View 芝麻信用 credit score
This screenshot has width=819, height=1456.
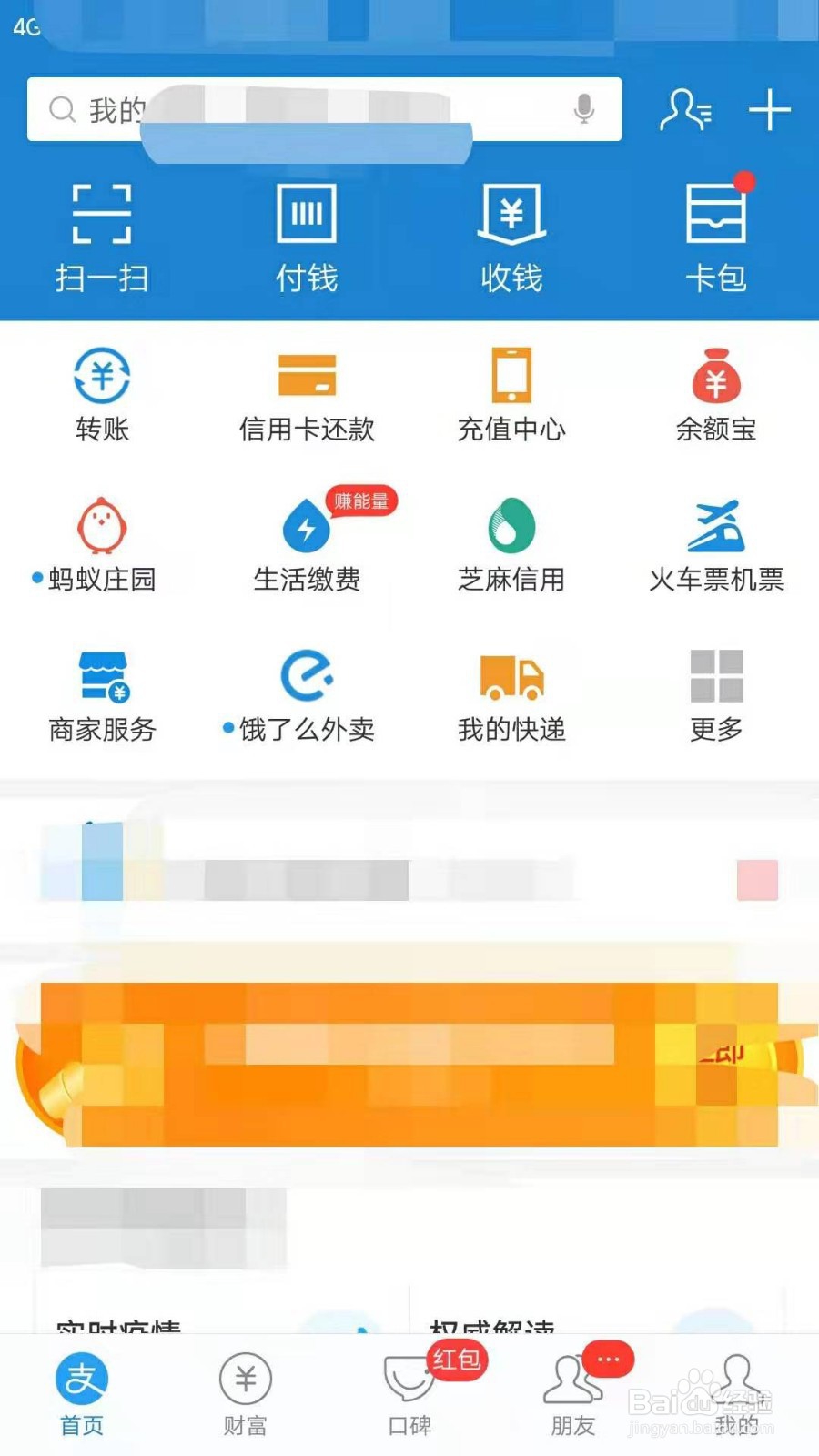point(511,541)
